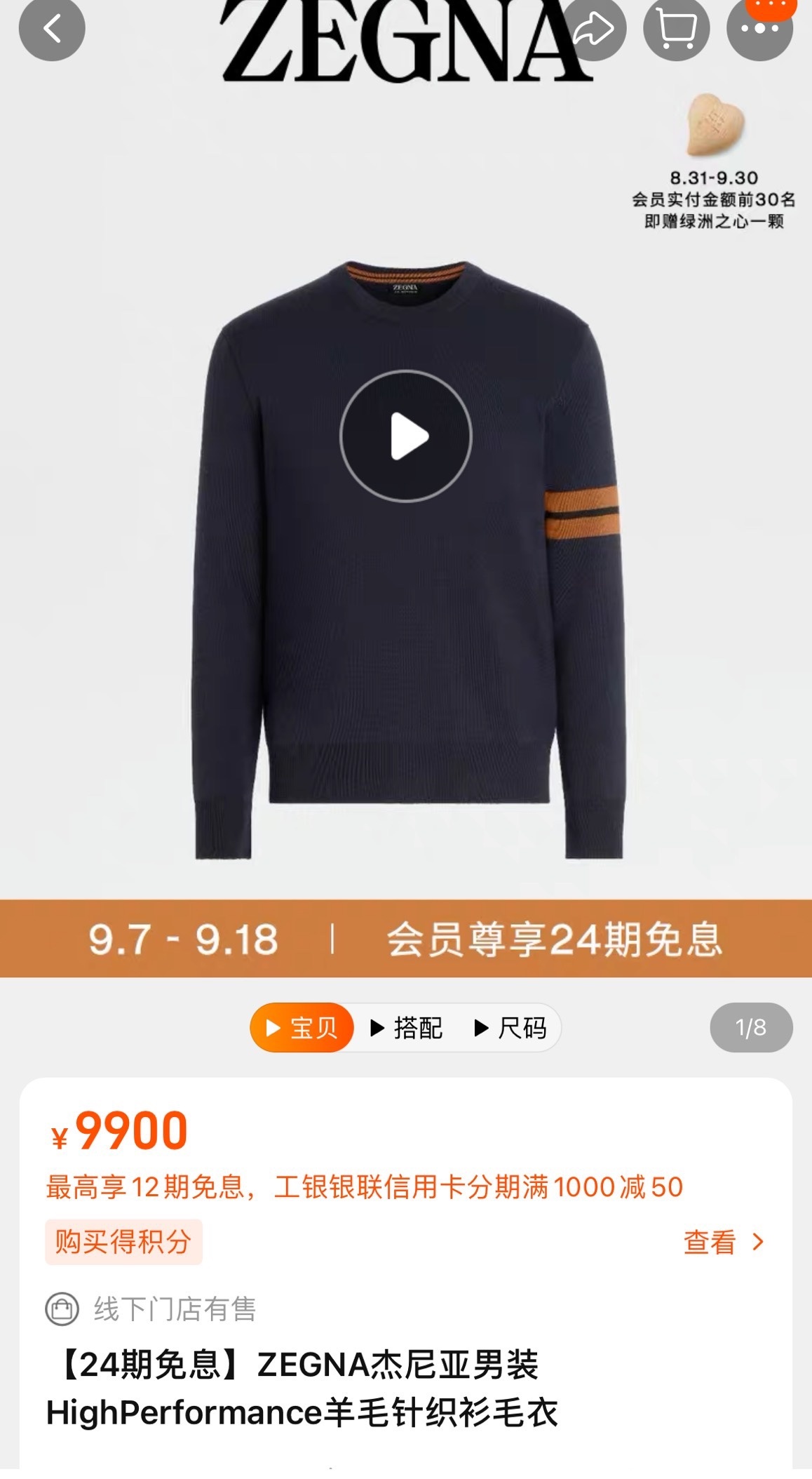Play the sweater product video

click(406, 436)
